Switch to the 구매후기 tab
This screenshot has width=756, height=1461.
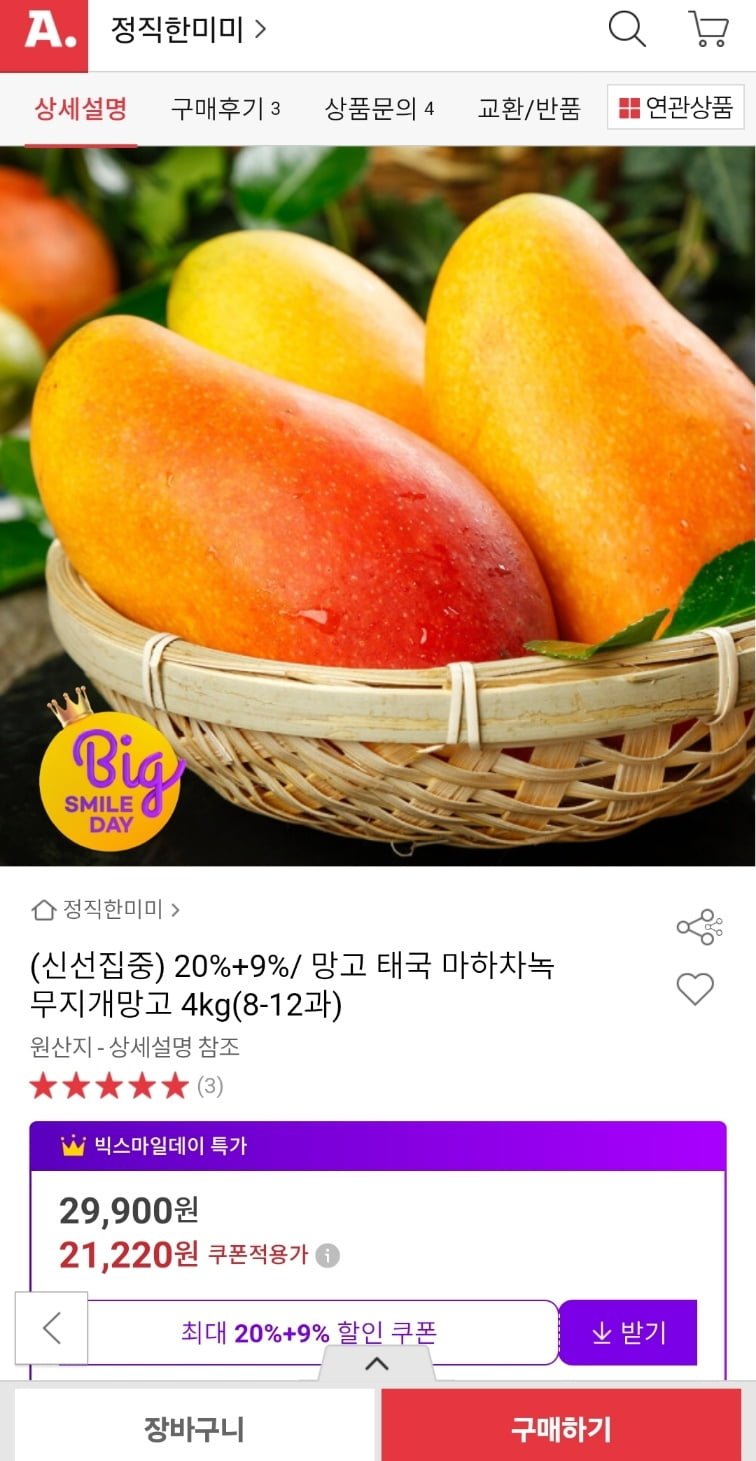[x=225, y=108]
